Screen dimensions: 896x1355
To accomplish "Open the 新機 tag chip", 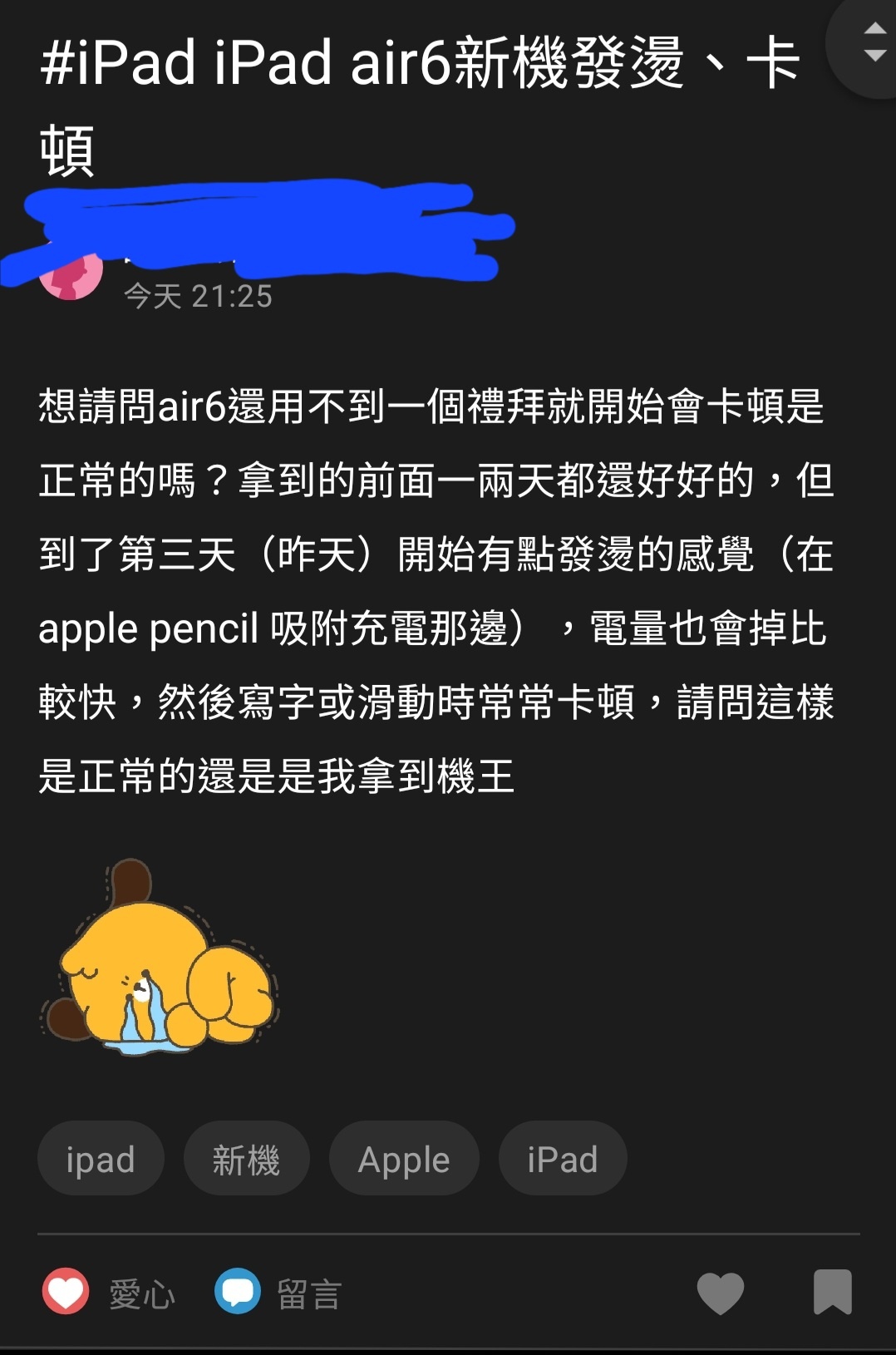I will 246,1159.
